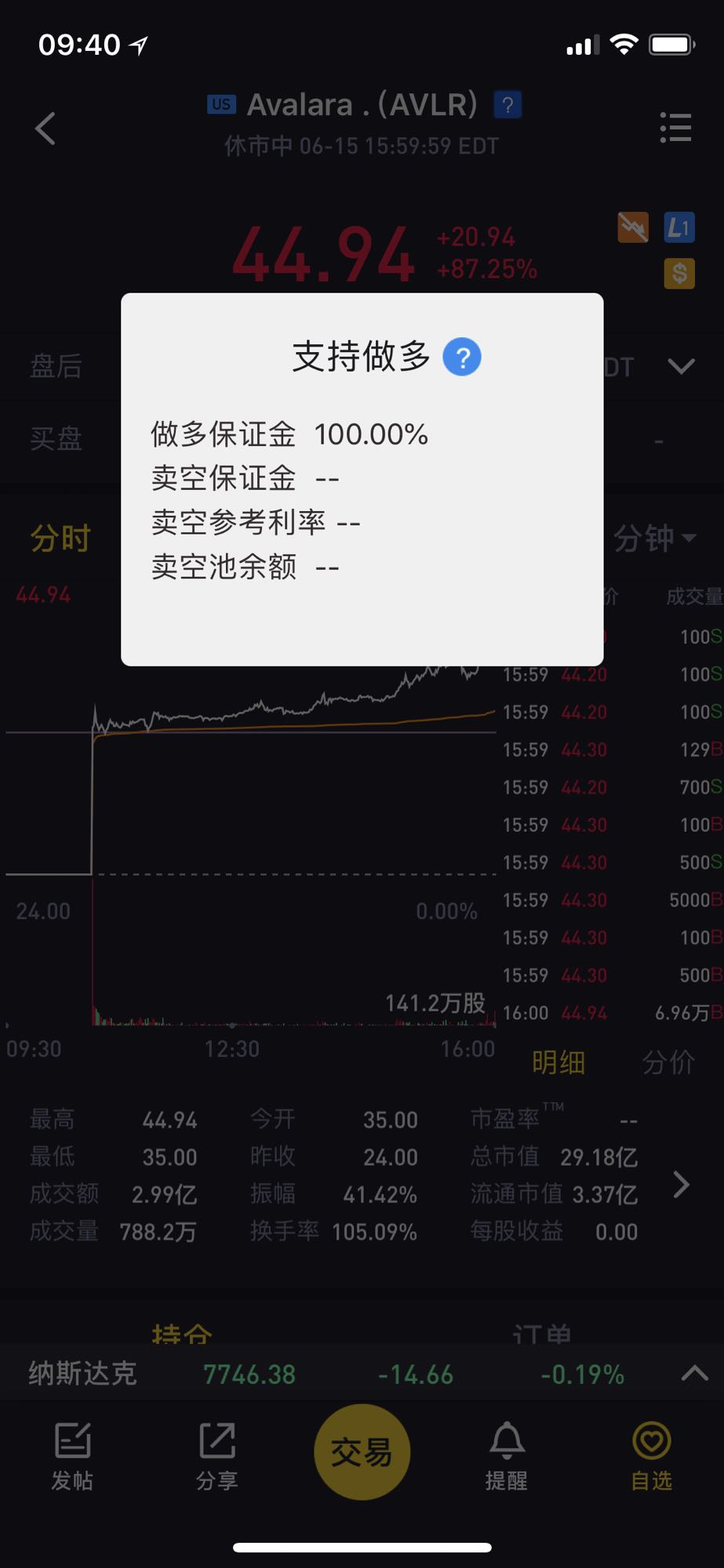Open 发帖 to write a post
Screen dimensions: 724x1568
click(72, 1456)
